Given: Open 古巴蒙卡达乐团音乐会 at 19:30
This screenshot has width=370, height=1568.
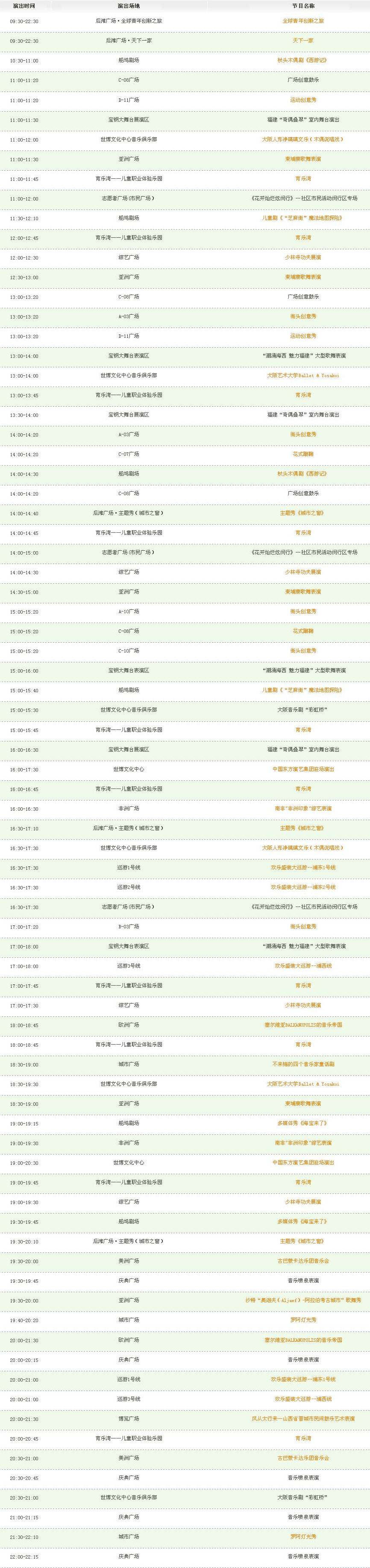Looking at the screenshot, I should pyautogui.click(x=303, y=1261).
